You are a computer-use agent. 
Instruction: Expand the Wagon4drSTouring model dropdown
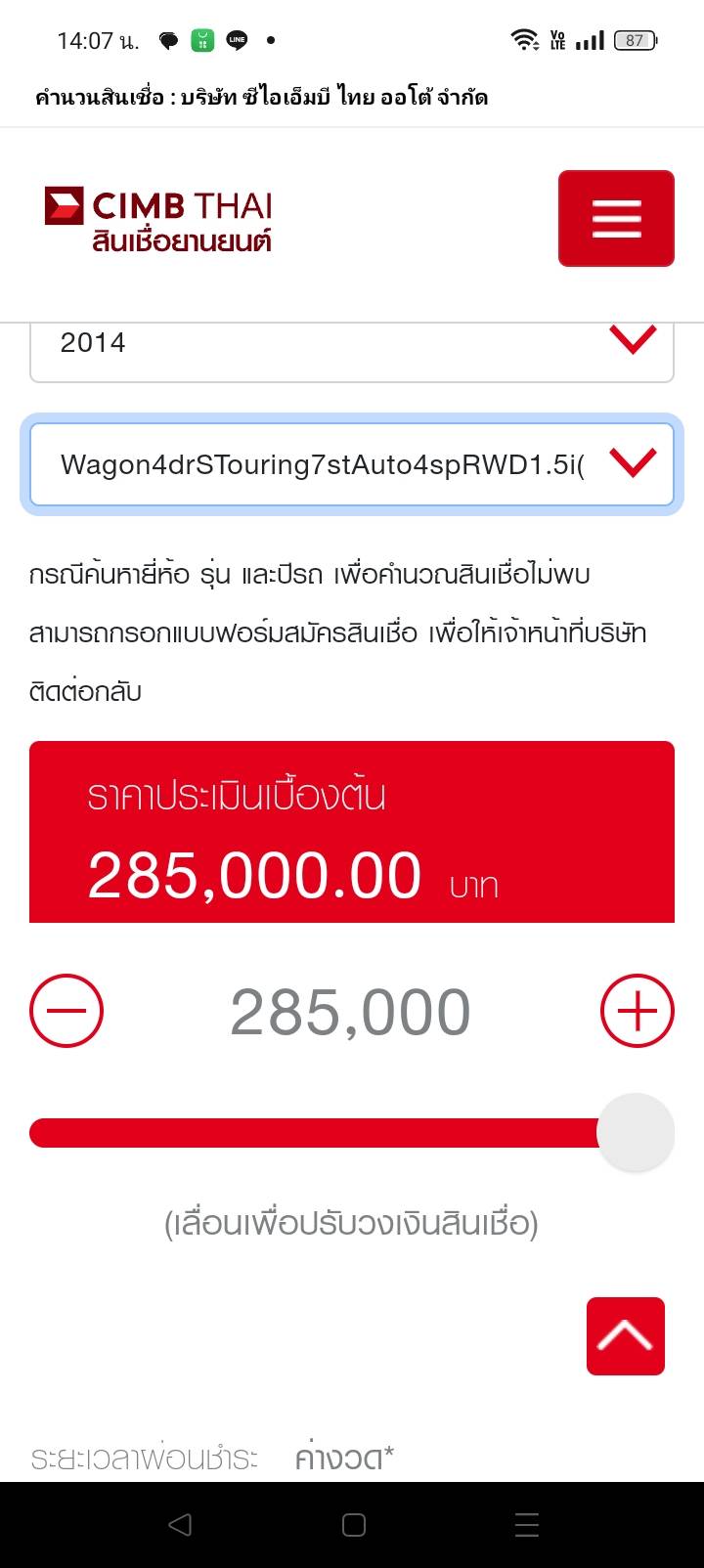click(x=352, y=464)
